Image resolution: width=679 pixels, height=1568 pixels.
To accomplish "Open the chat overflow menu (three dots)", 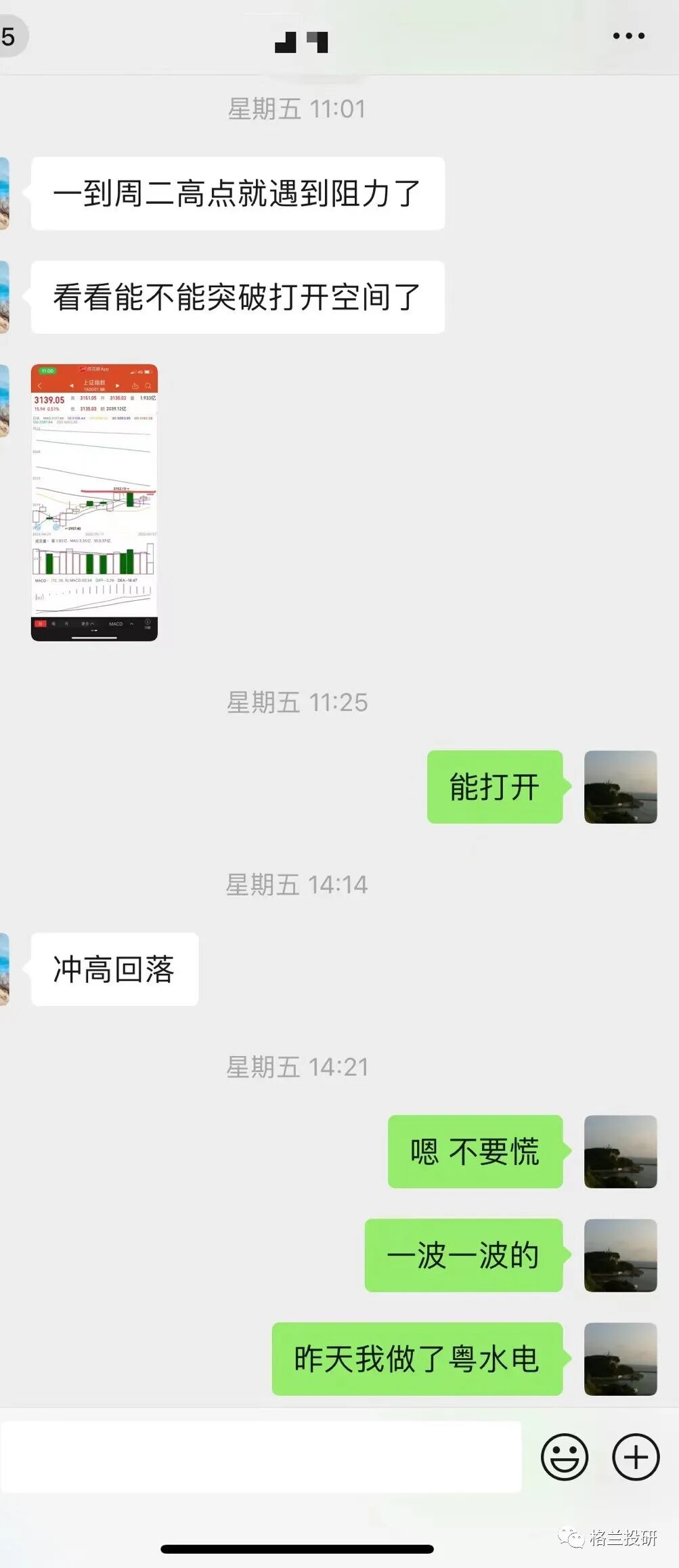I will (628, 36).
